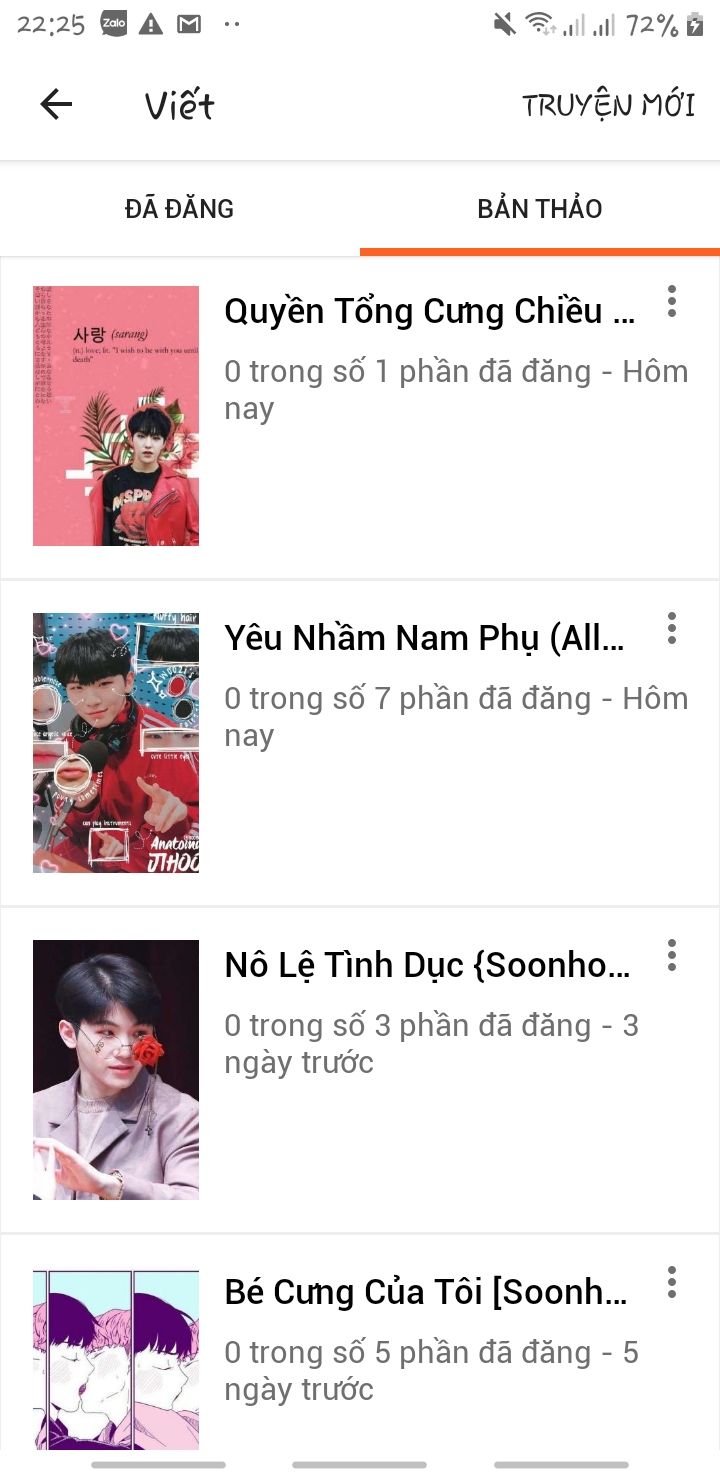Image resolution: width=720 pixels, height=1480 pixels.
Task: Go back from the Viết screen
Action: click(x=56, y=104)
